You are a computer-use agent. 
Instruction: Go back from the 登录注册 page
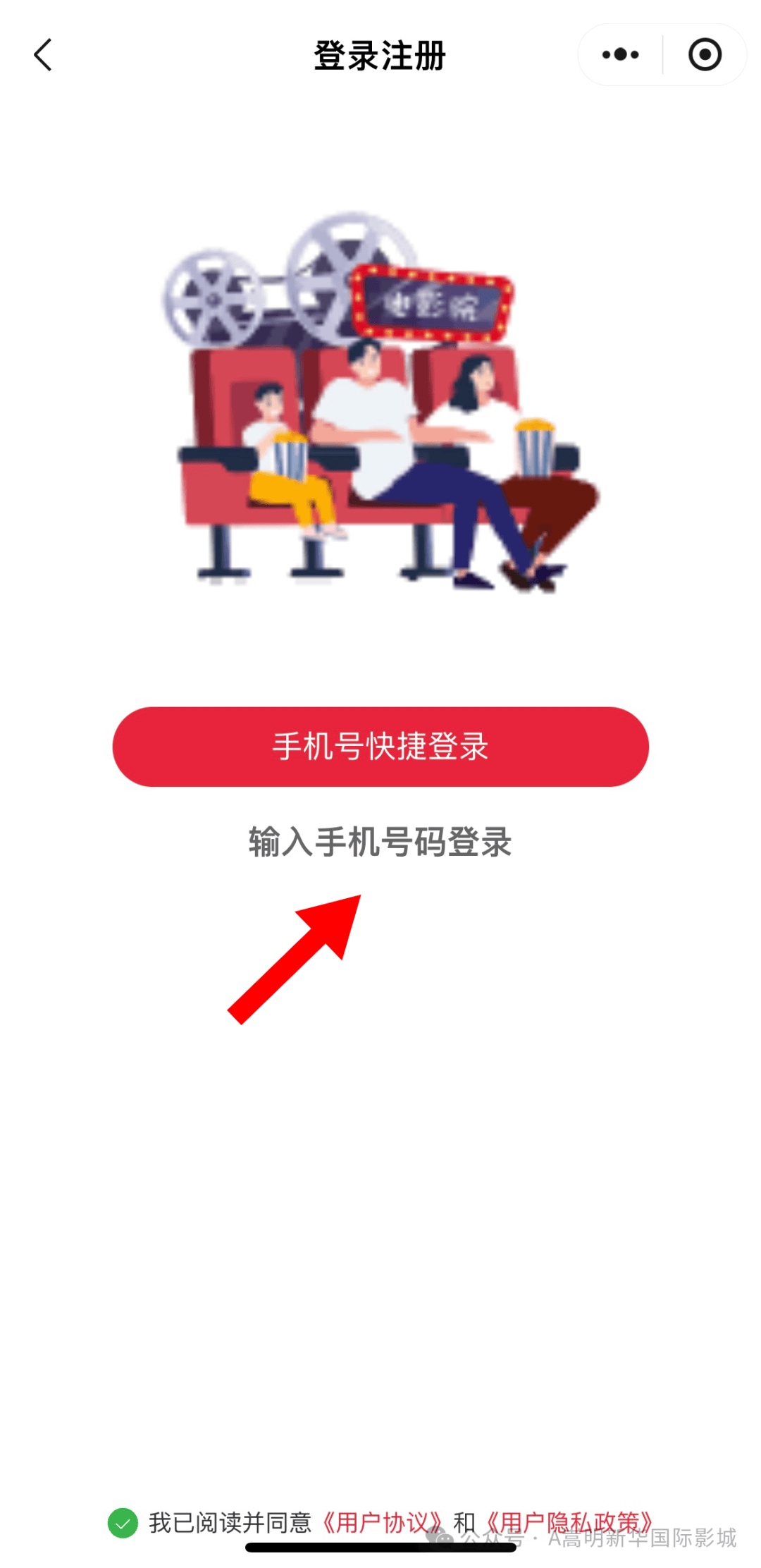[x=43, y=55]
